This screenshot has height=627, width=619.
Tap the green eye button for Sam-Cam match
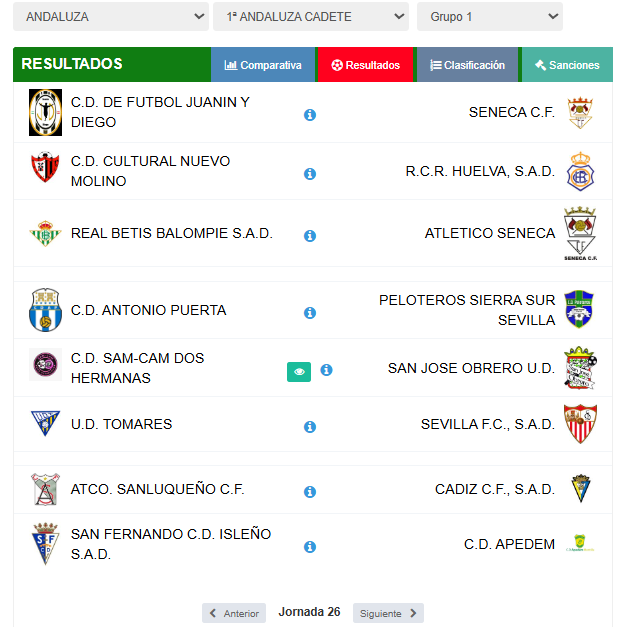click(299, 372)
